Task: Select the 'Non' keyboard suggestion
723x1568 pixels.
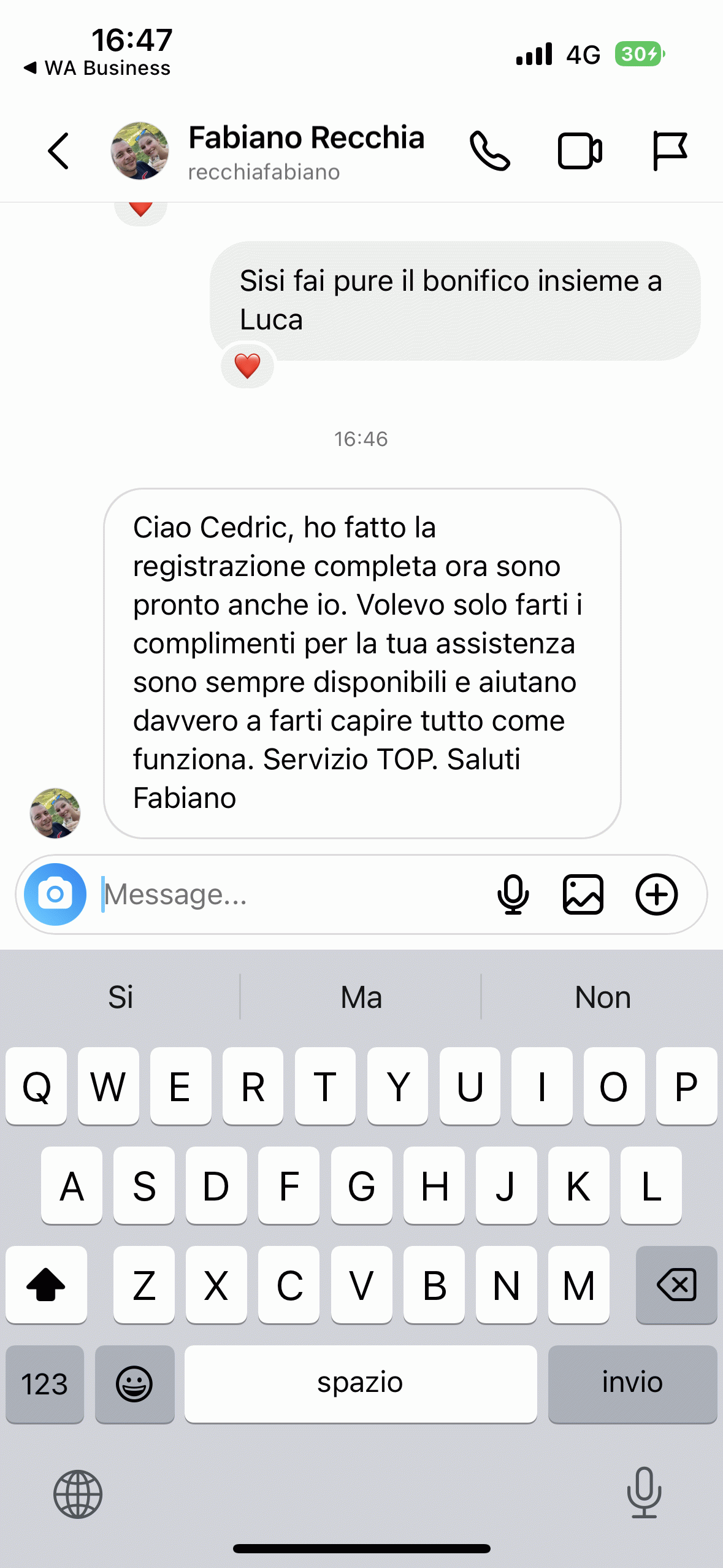Action: pyautogui.click(x=602, y=997)
